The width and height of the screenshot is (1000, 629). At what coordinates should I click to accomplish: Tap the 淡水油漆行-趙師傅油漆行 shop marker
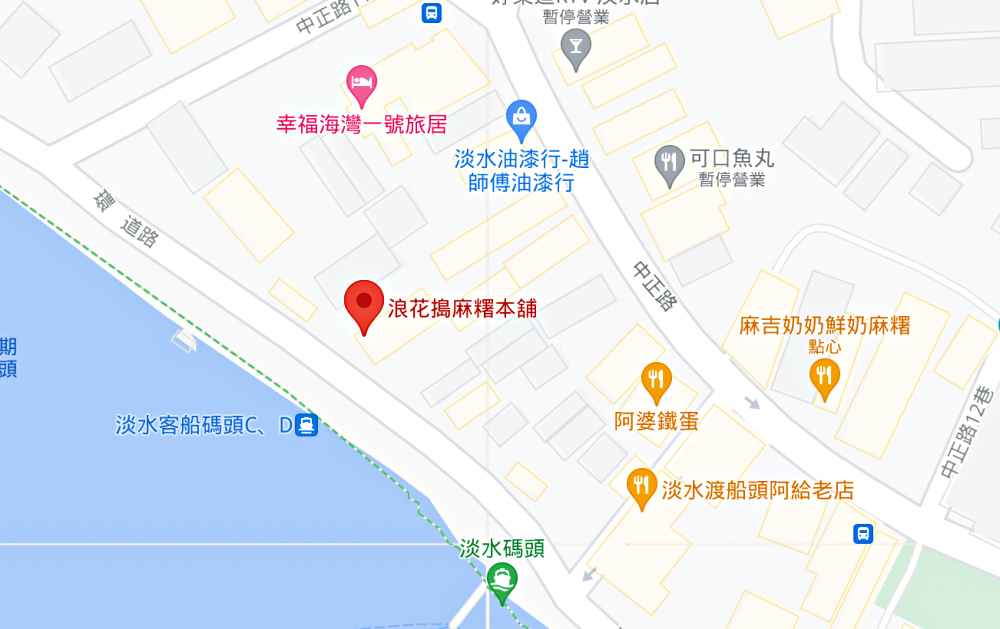(521, 120)
